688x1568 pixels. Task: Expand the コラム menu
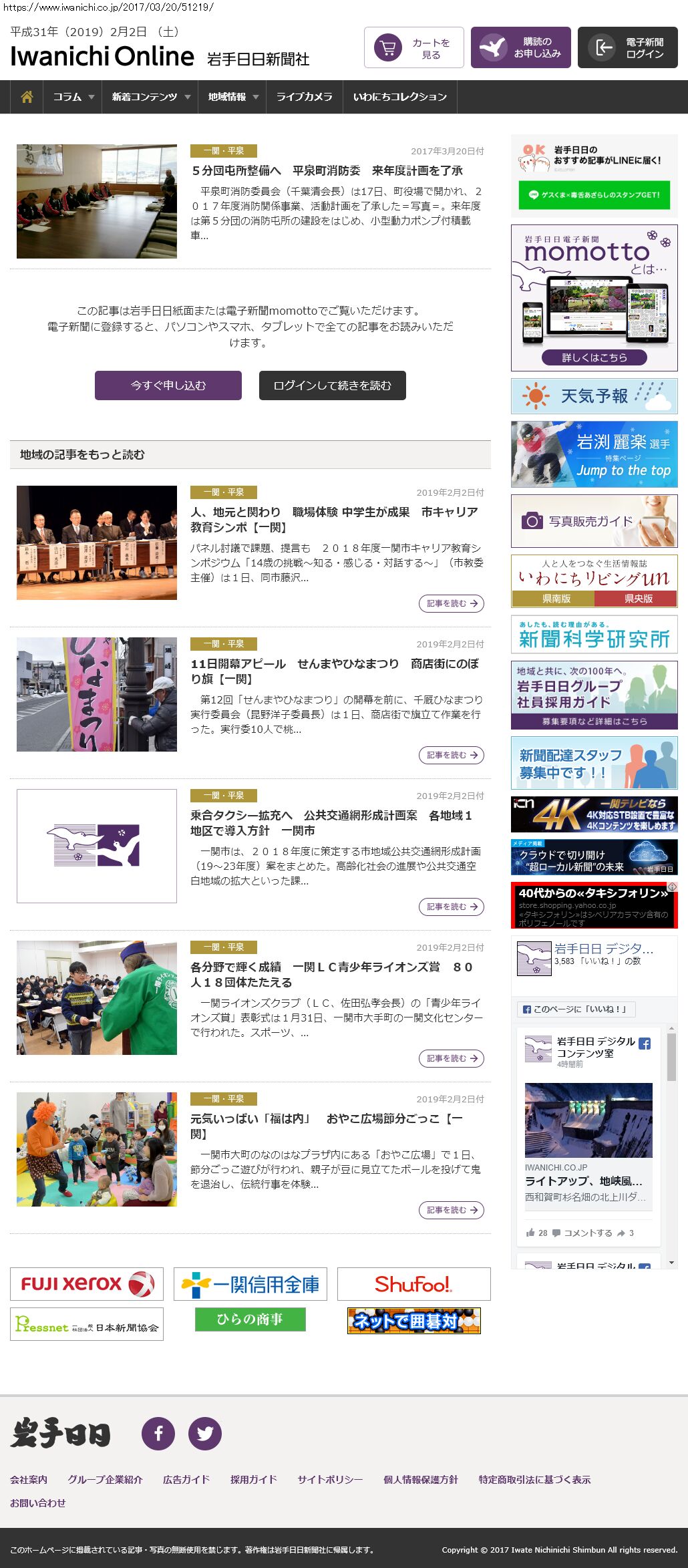(73, 97)
